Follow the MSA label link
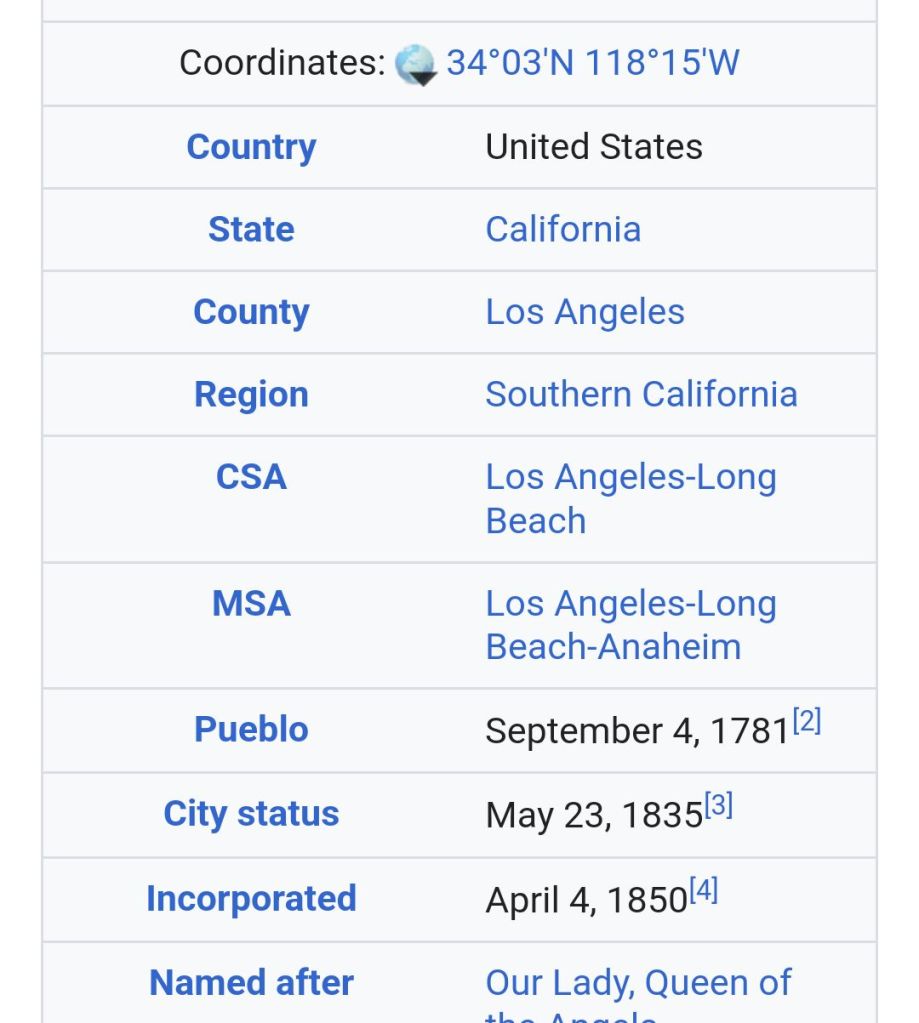This screenshot has width=919, height=1023. coord(251,604)
